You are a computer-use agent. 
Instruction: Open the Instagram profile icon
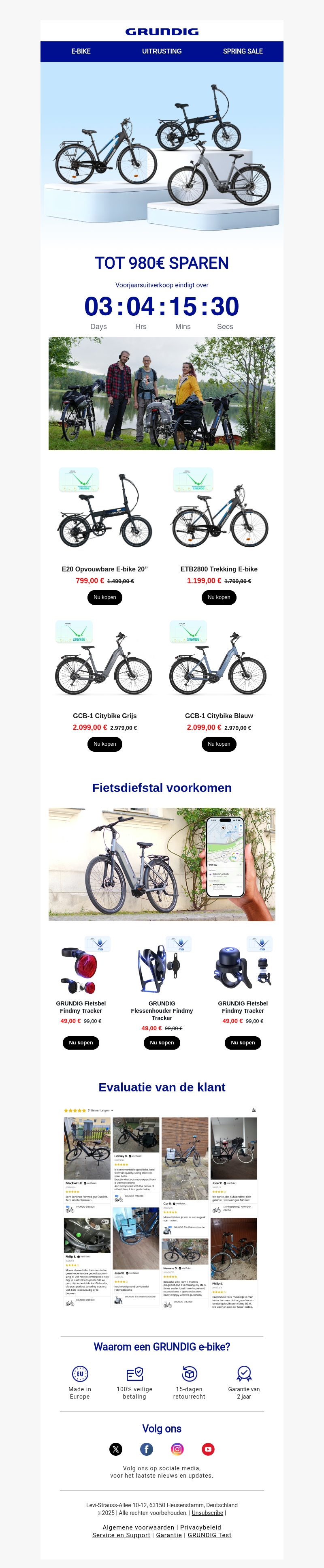[x=177, y=1449]
